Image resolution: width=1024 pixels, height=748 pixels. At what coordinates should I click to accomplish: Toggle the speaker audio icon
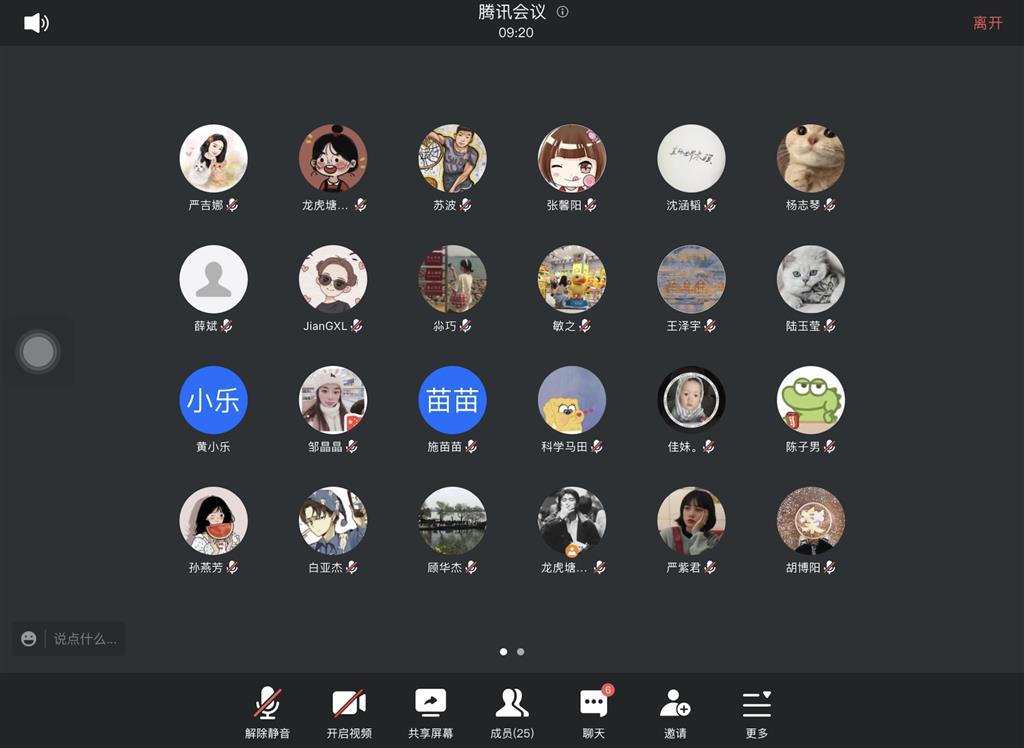tap(36, 22)
